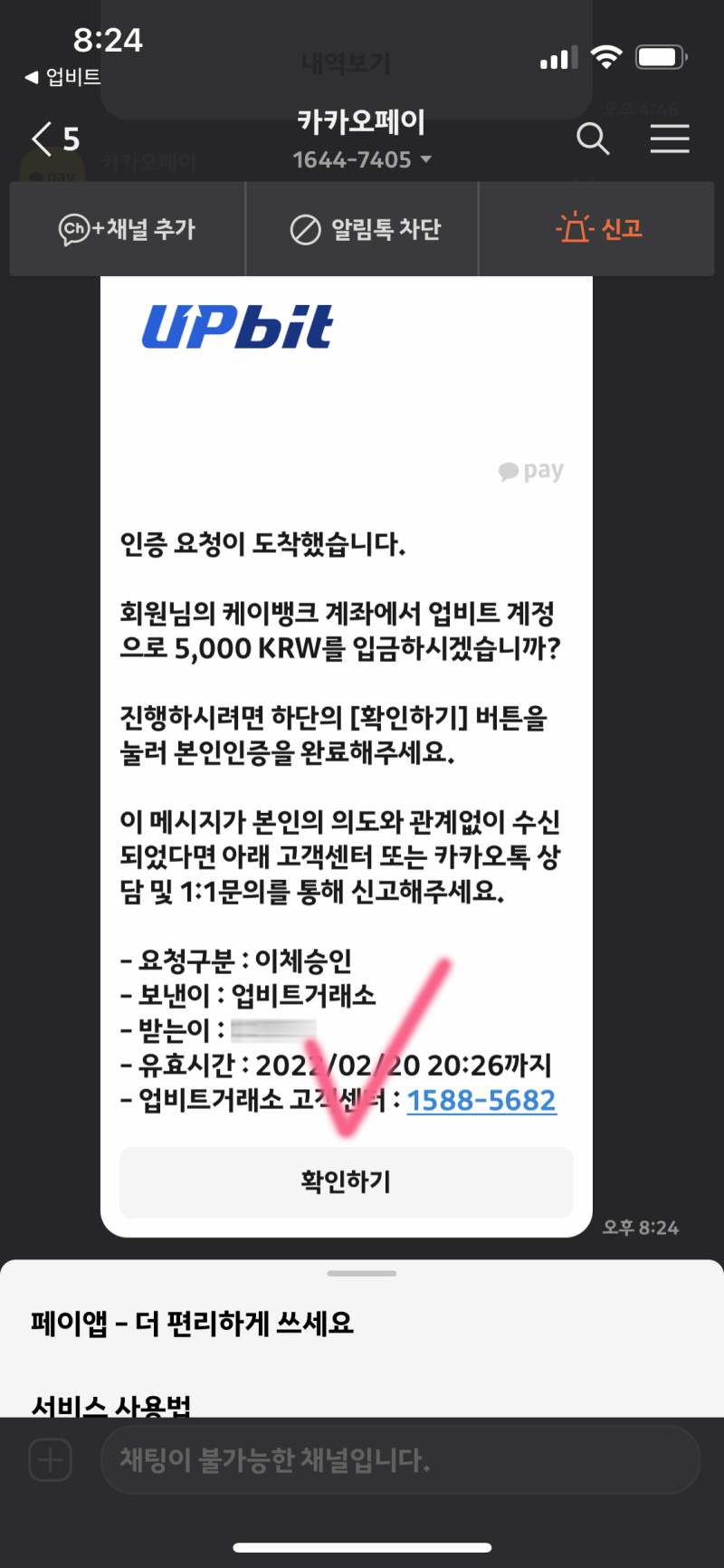Call customer center 1588-5682 link
This screenshot has height=1568, width=724.
point(481,1101)
